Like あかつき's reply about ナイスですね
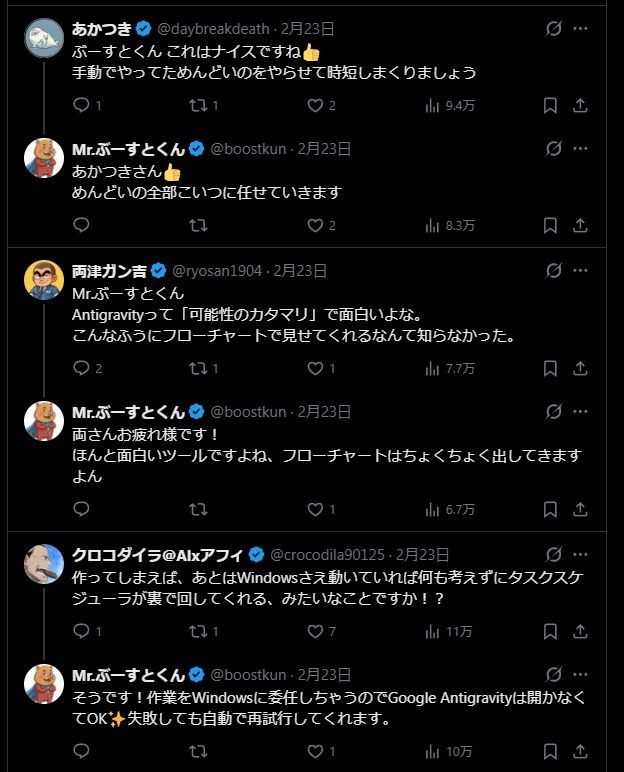Screen dimensions: 624x772 (315, 105)
